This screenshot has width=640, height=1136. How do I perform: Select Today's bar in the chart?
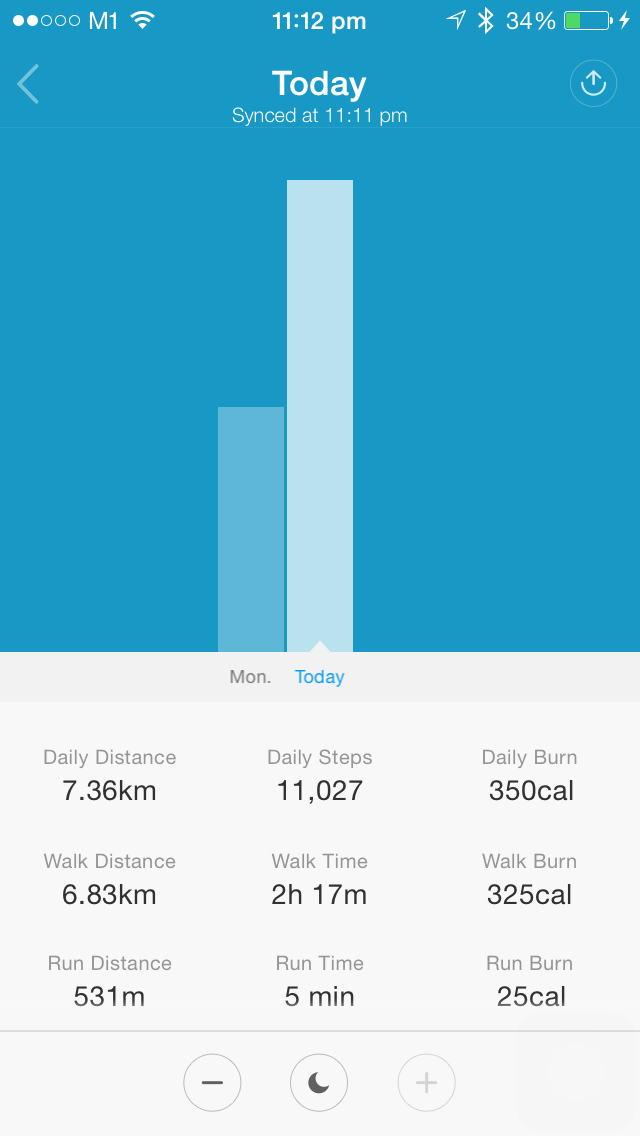(320, 415)
